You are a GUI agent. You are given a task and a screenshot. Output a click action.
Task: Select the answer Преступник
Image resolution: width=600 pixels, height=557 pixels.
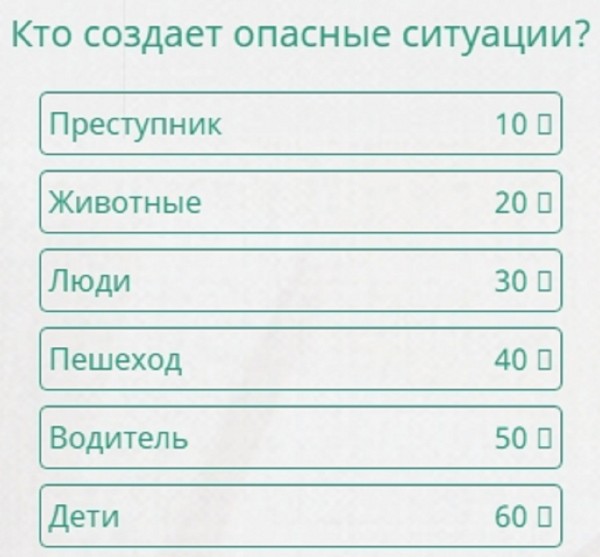tap(300, 124)
